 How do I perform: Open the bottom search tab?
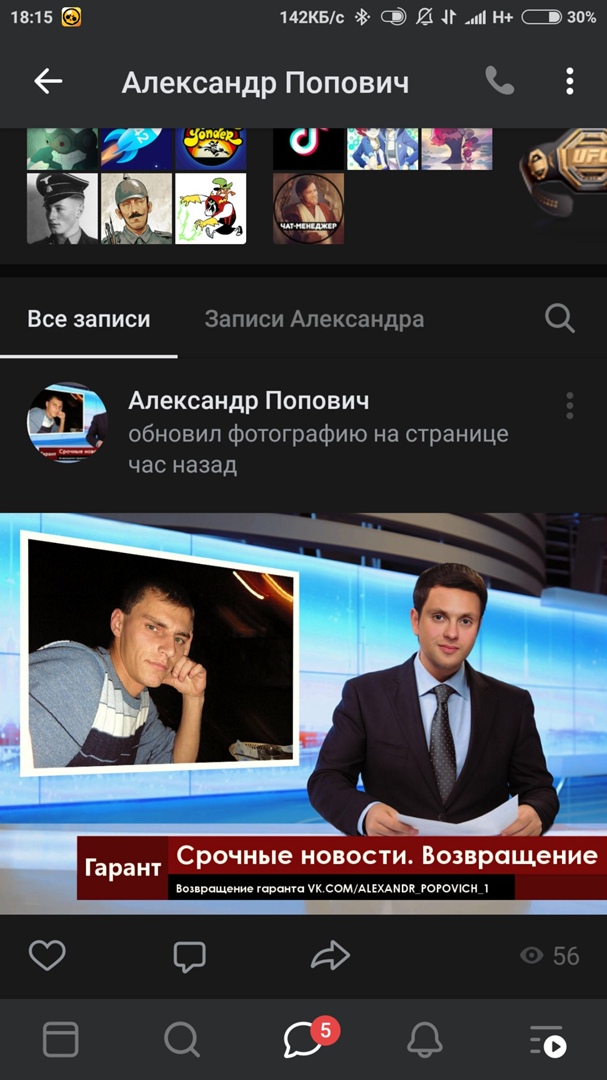181,1039
